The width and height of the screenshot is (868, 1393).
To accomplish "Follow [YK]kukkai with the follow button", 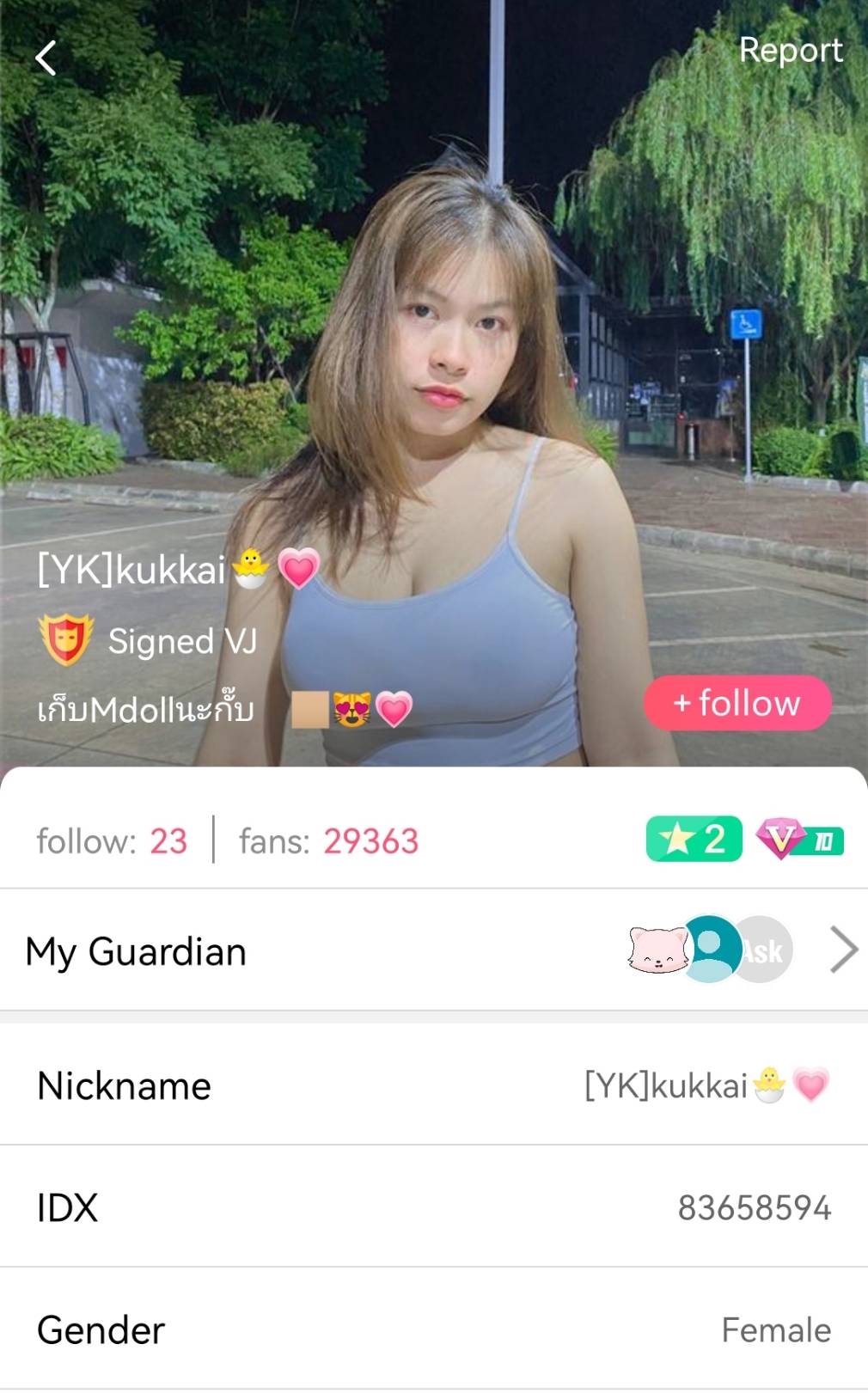I will pos(737,703).
